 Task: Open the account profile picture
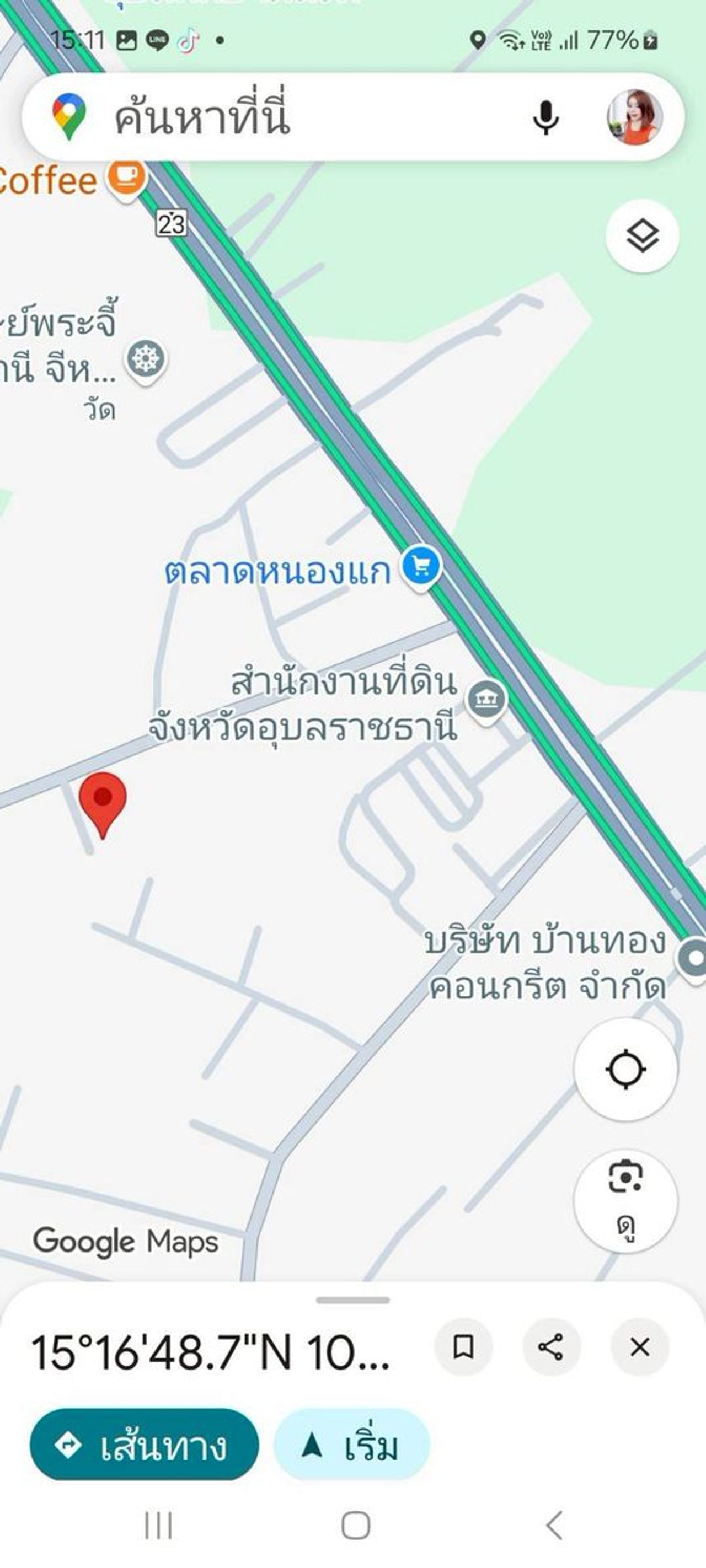[x=634, y=117]
